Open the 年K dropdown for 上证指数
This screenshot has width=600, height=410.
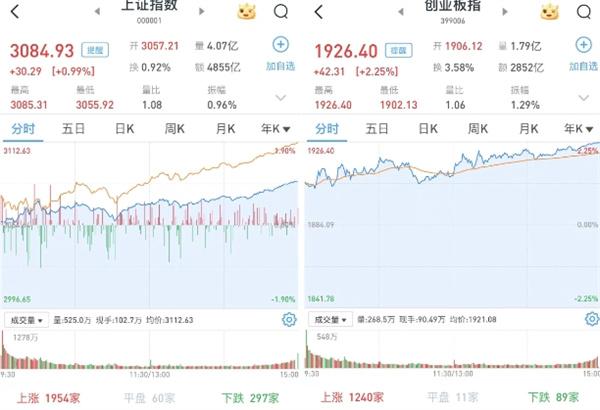point(273,129)
